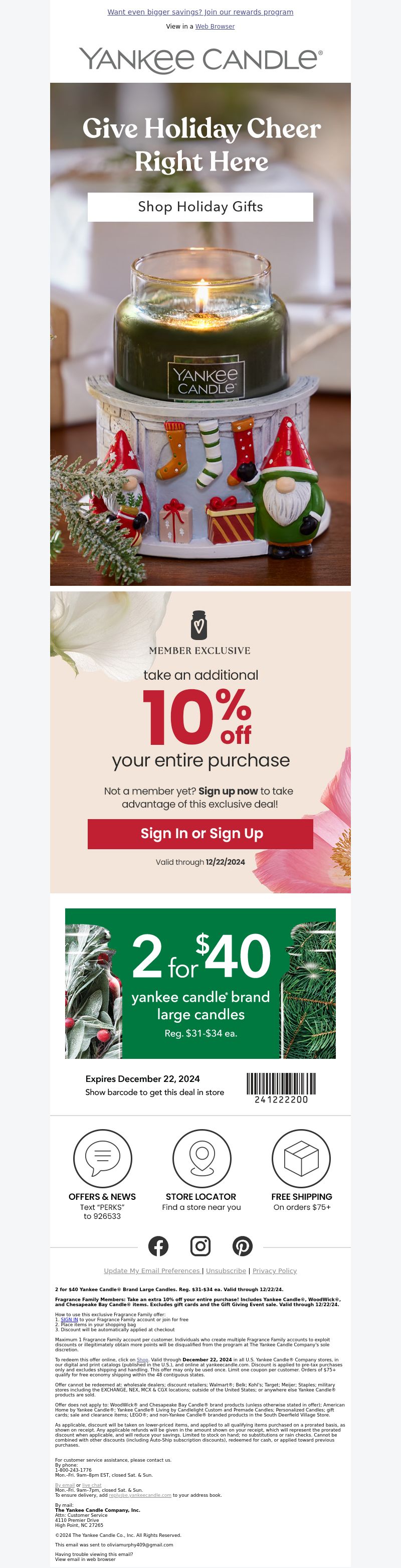This screenshot has height=1568, width=401.
Task: Read the Privacy Policy
Action: (274, 1271)
